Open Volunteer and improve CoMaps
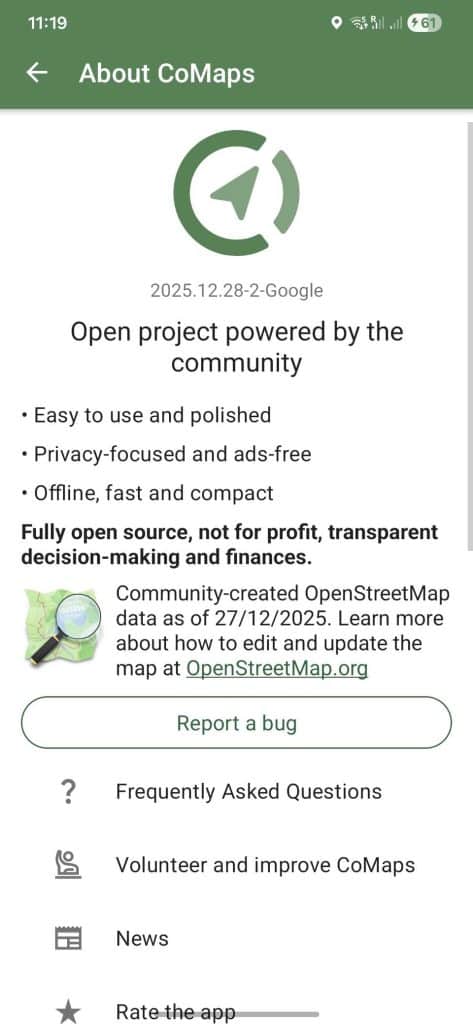The height and width of the screenshot is (1024, 473). (x=236, y=865)
